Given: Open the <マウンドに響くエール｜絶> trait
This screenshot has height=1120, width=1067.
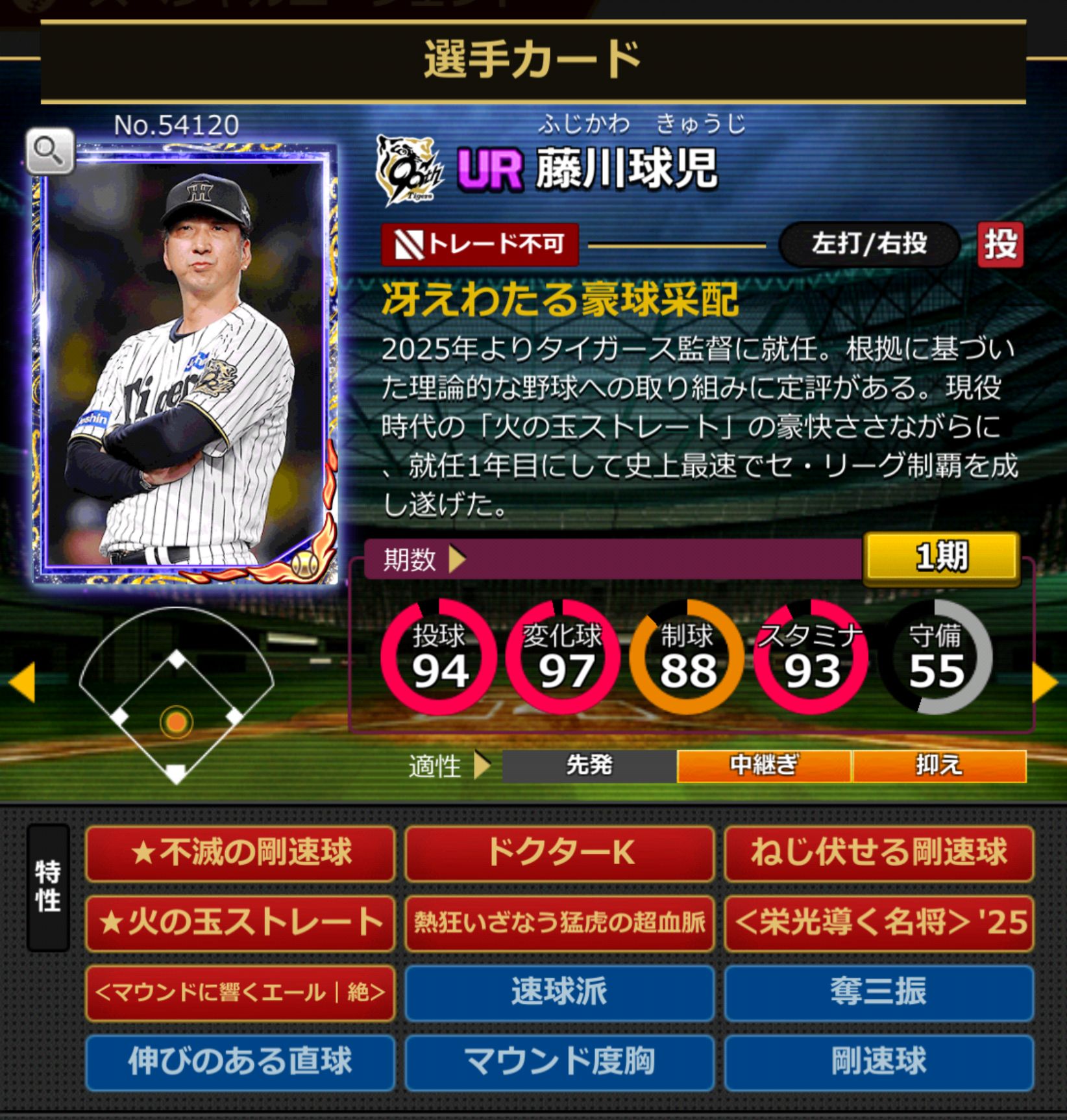Looking at the screenshot, I should click(240, 992).
